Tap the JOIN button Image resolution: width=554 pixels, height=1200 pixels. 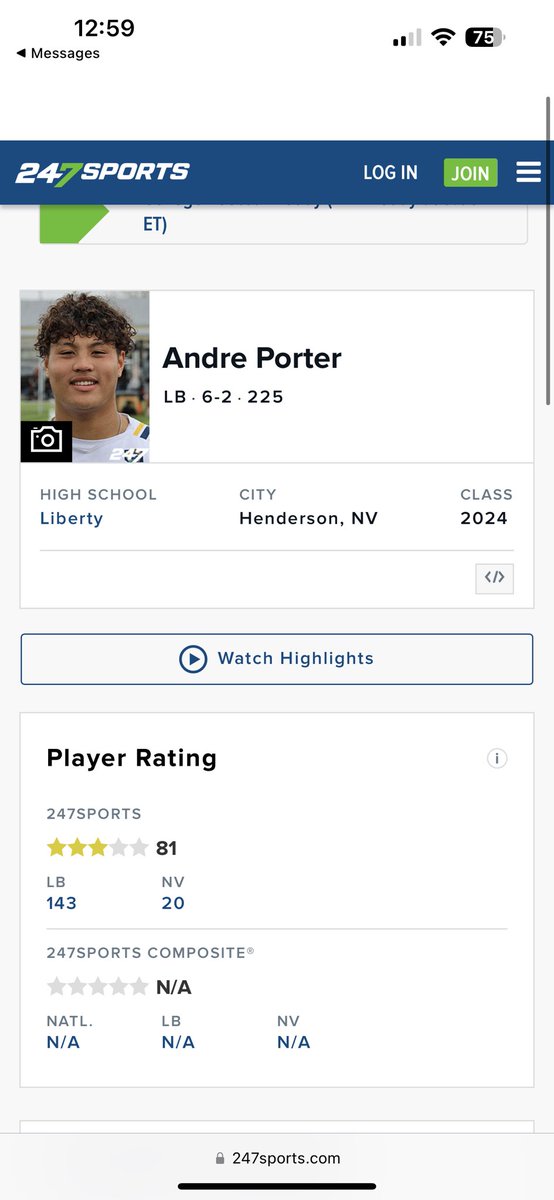(470, 172)
